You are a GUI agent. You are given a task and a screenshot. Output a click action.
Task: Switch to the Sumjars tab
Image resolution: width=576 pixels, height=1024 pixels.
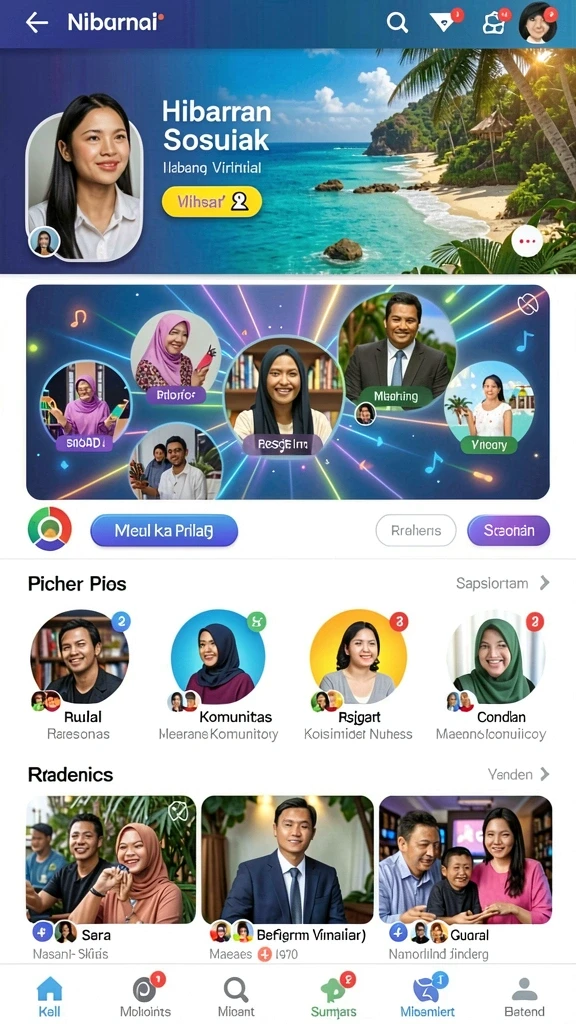click(x=334, y=997)
